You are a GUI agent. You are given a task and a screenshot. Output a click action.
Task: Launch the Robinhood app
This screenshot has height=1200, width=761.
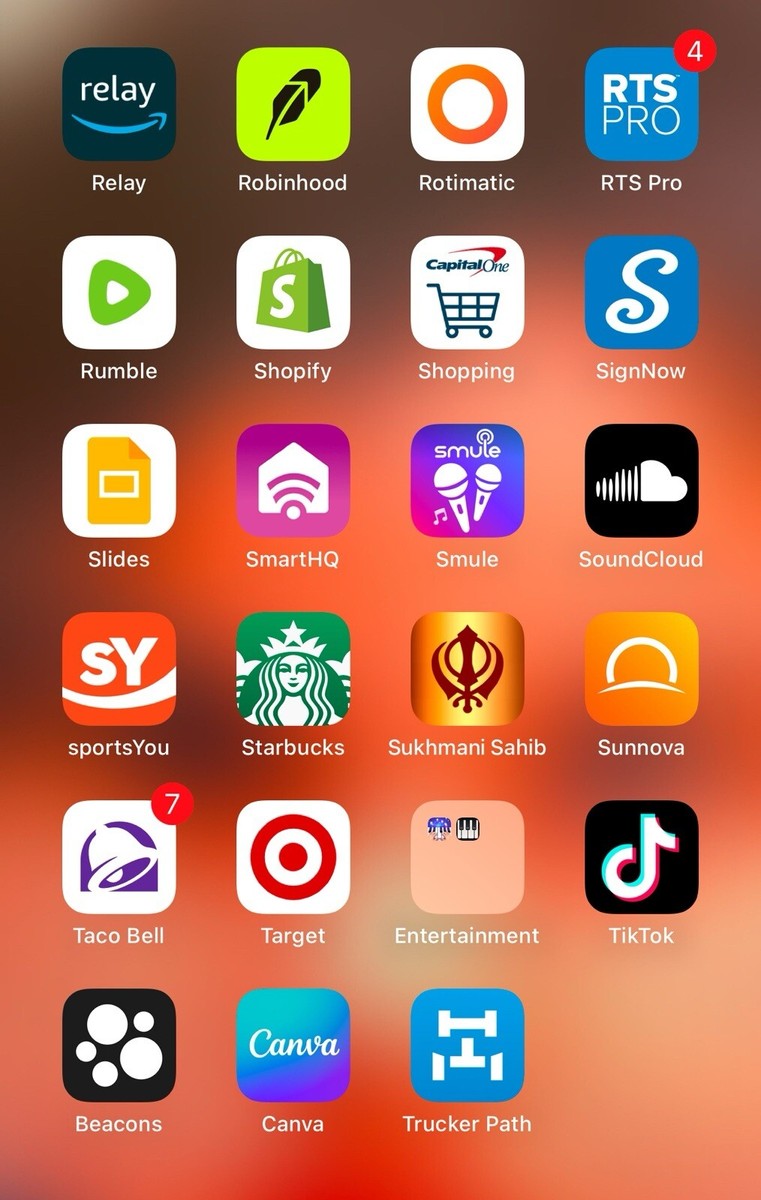click(293, 104)
